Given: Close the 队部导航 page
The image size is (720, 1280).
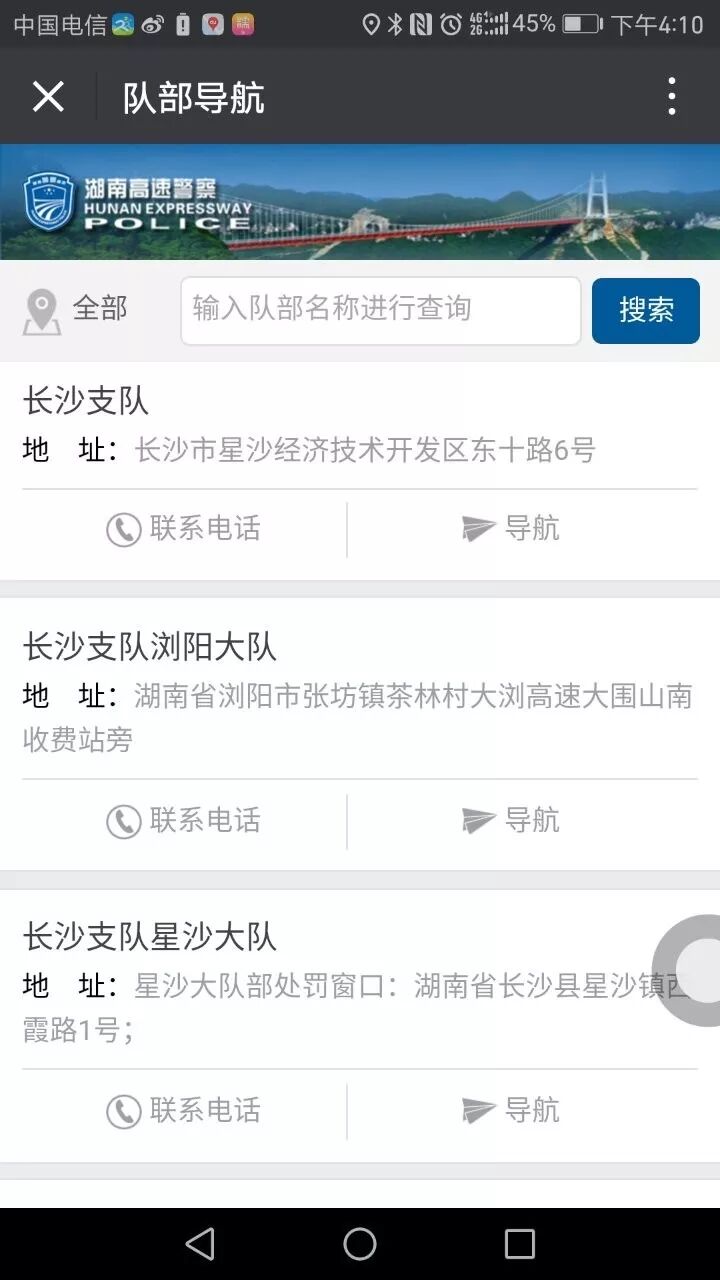Looking at the screenshot, I should pos(48,97).
